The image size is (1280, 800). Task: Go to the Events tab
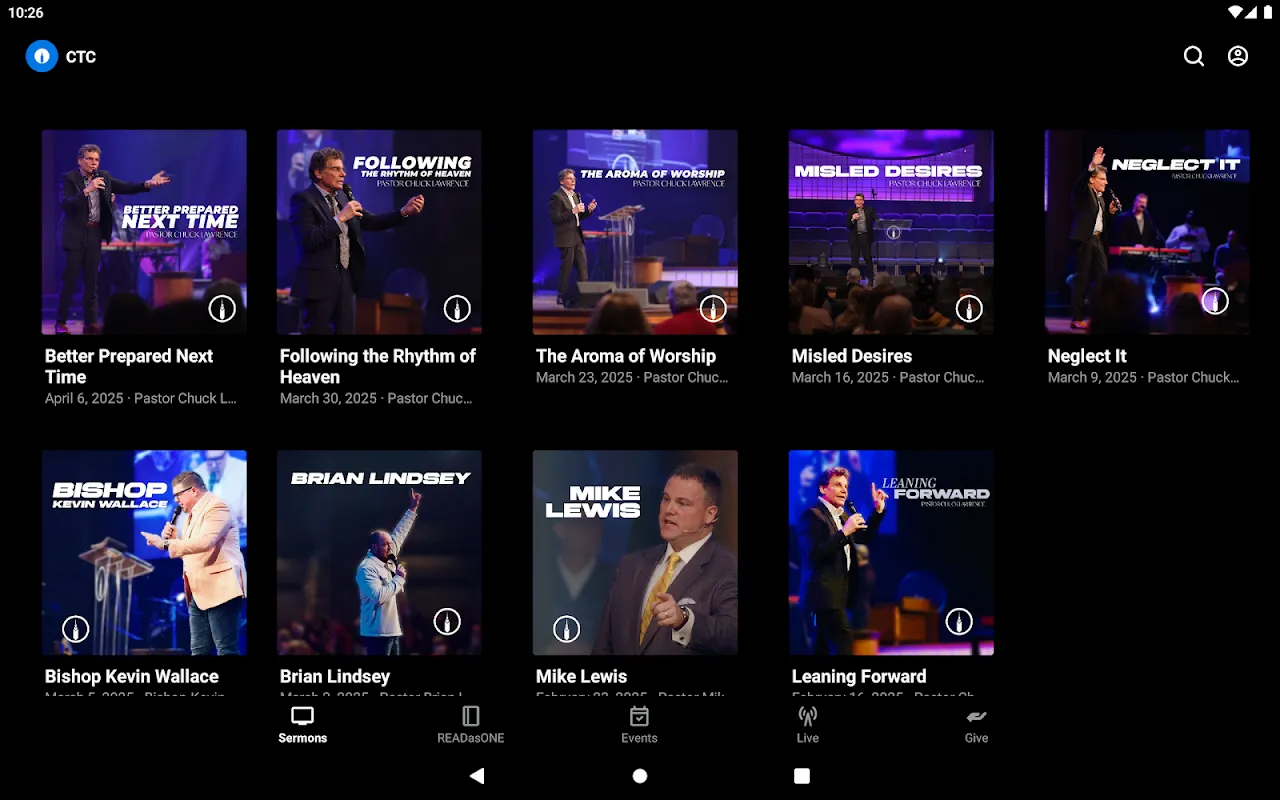tap(639, 725)
